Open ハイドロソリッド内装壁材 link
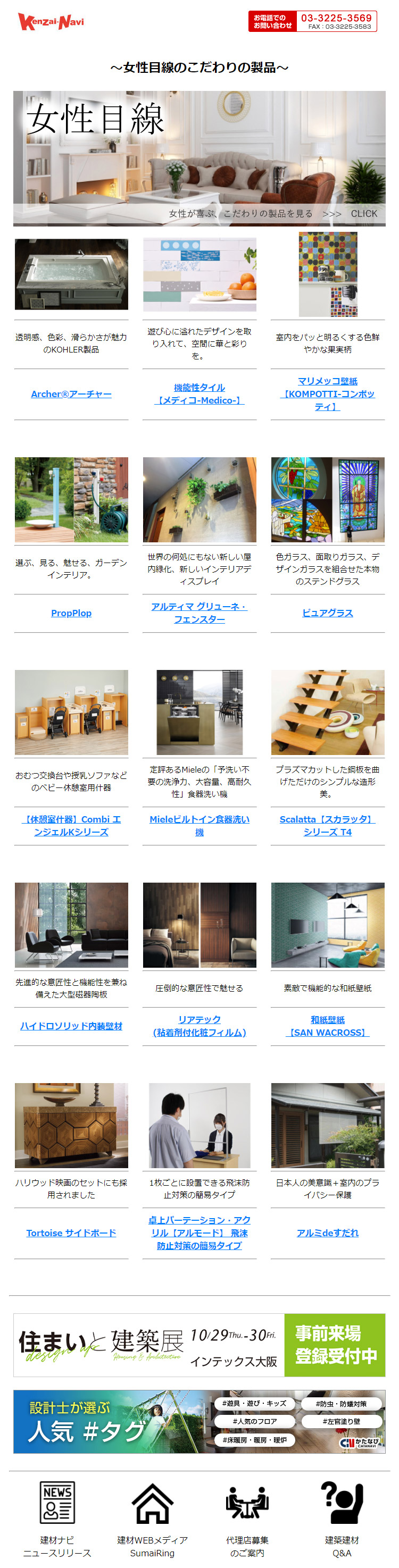Screen dimensions: 399x1568 71,1026
